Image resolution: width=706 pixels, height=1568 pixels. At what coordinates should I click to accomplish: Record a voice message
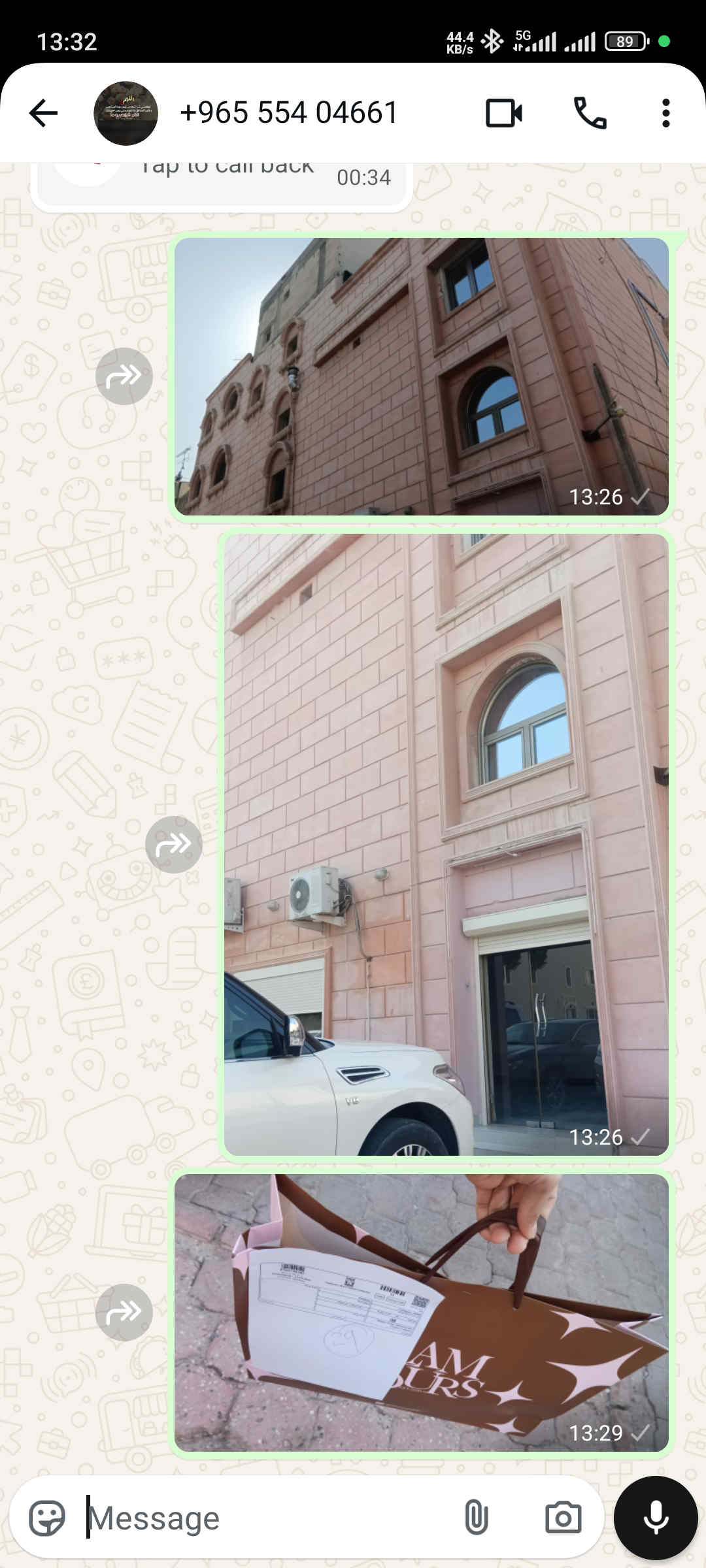tap(656, 1518)
